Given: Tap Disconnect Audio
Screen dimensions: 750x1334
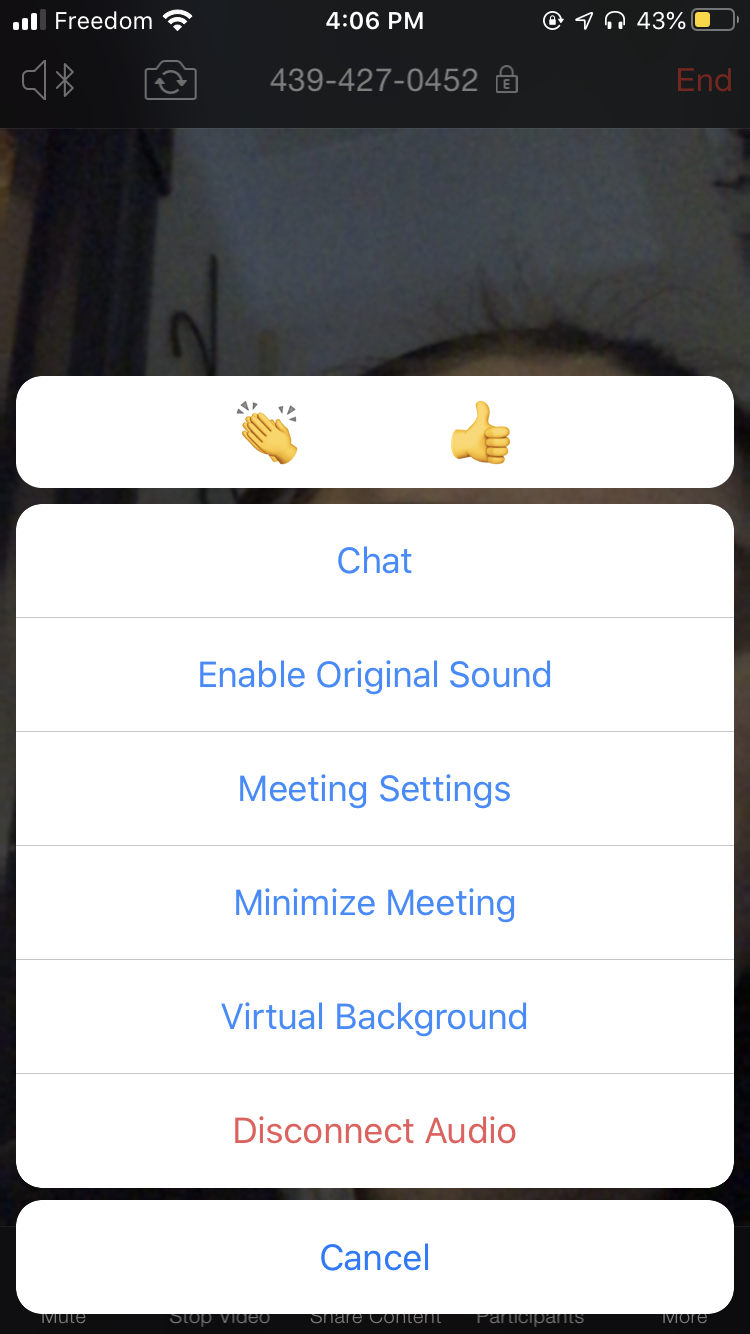Looking at the screenshot, I should (375, 1131).
